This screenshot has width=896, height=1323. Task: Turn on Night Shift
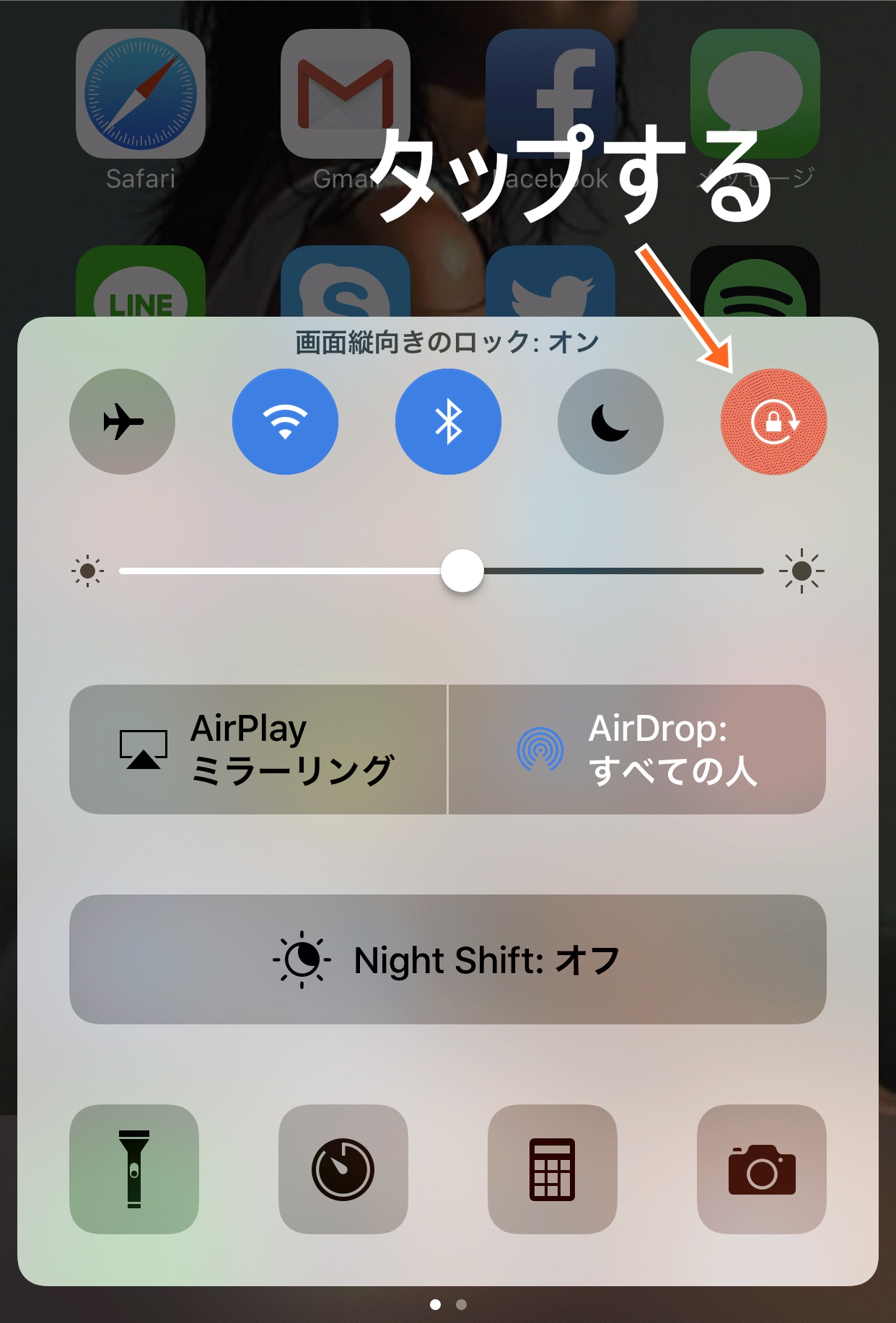click(447, 959)
